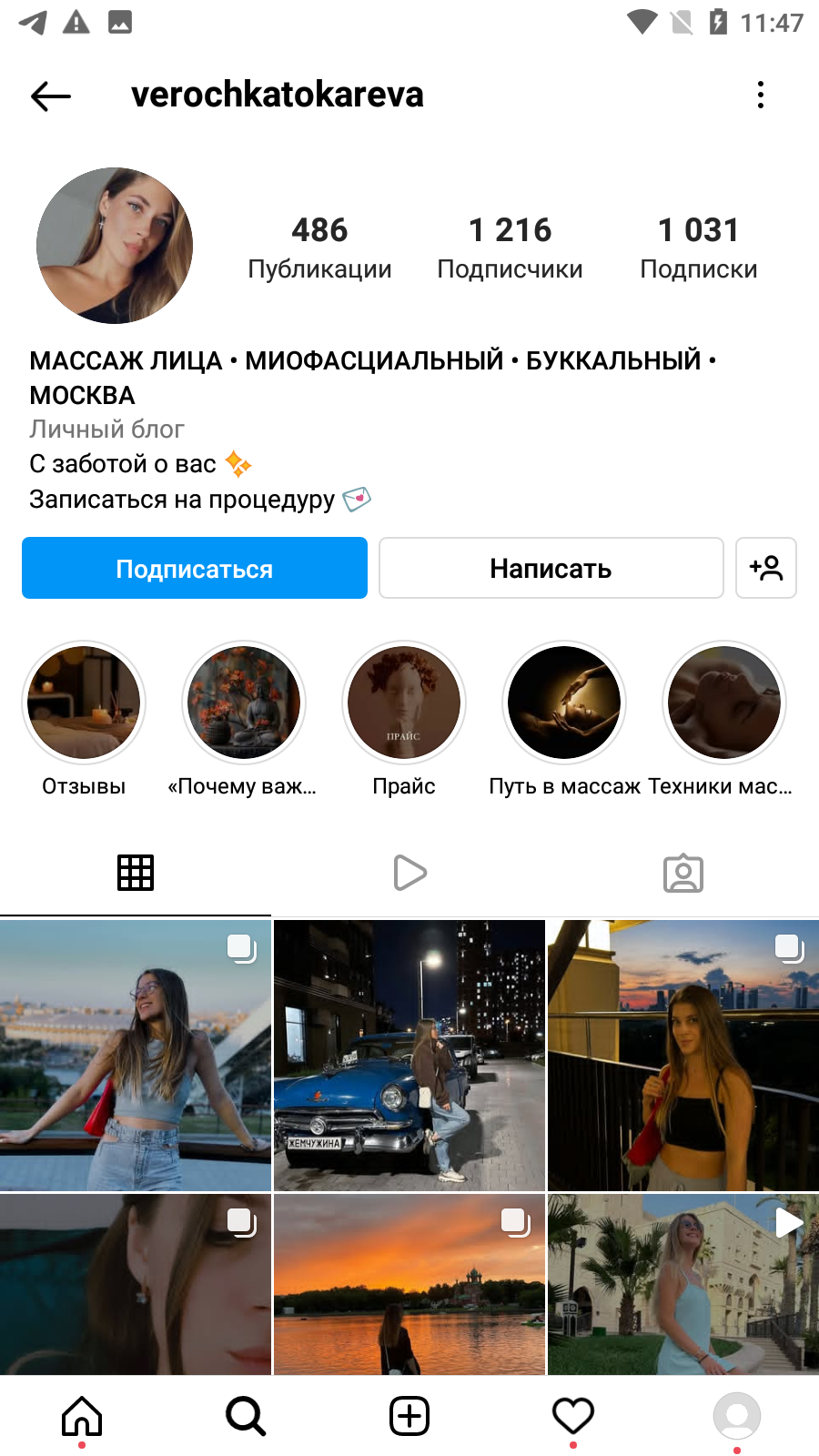The width and height of the screenshot is (819, 1456).
Task: Tap the Подписаться follow button
Action: point(195,568)
